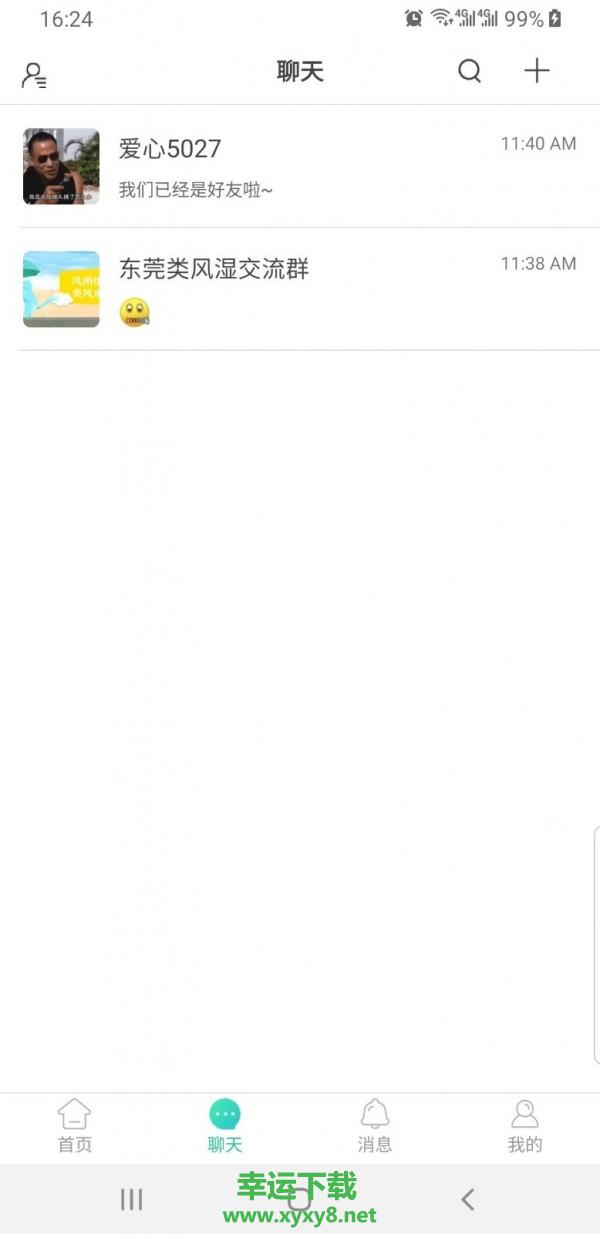Select the 聊天 tab

225,1127
